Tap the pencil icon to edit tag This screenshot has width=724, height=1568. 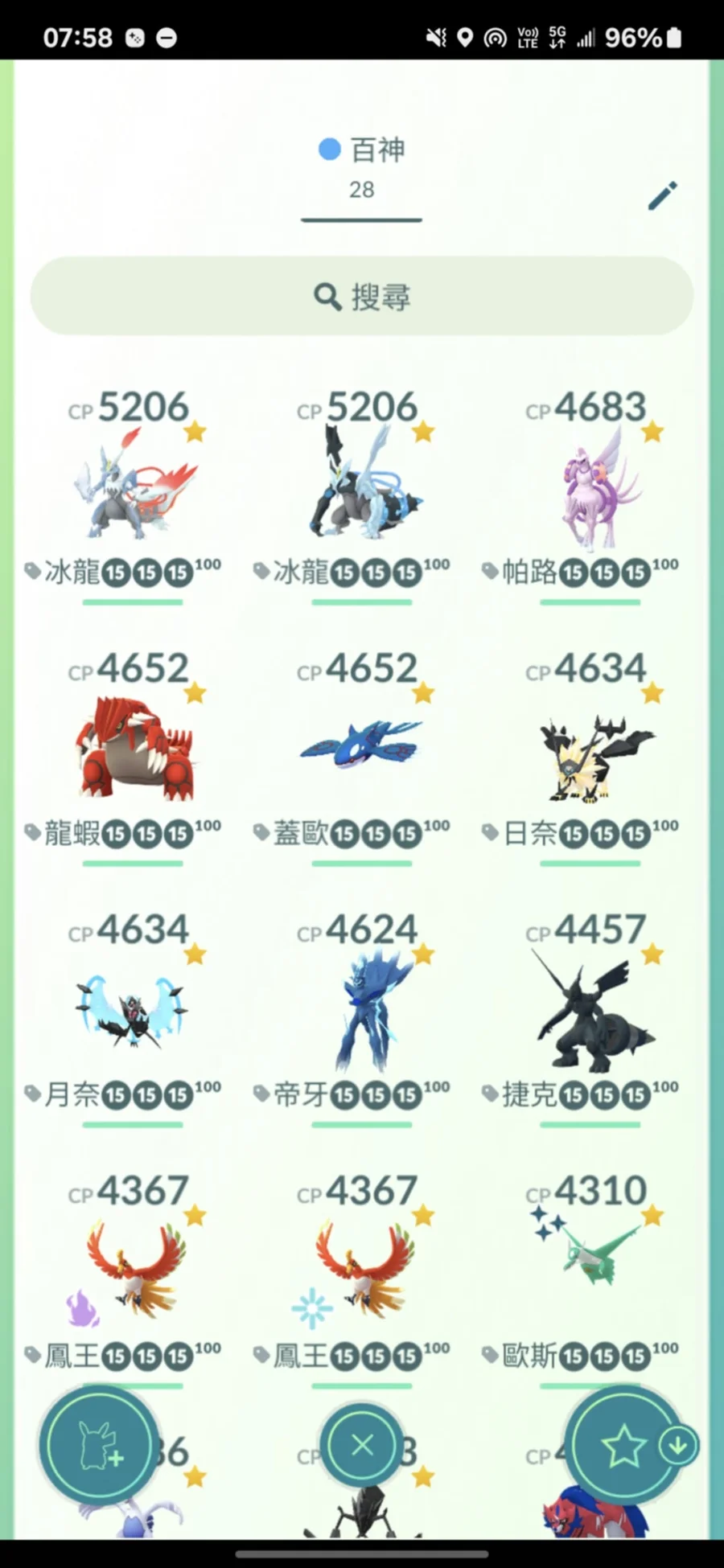(x=663, y=196)
